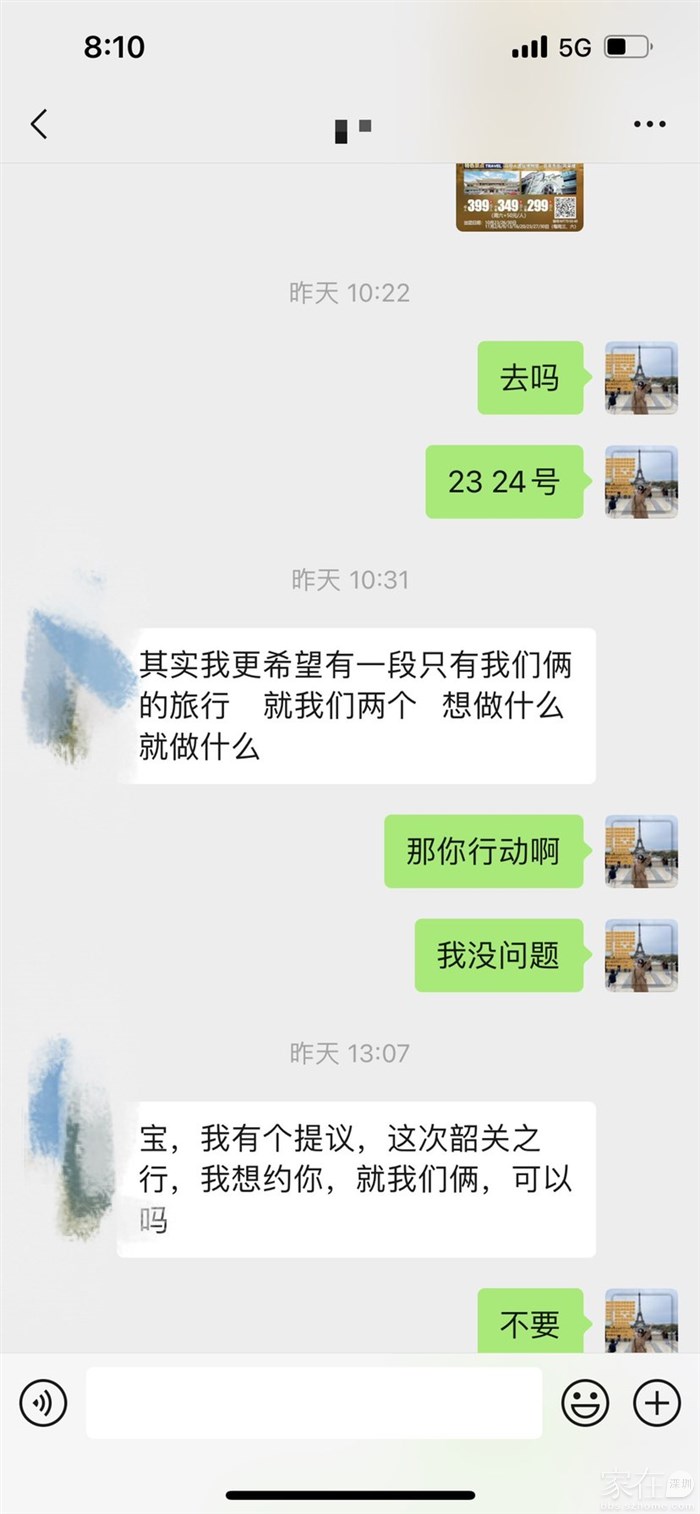Switch to voice message input
700x1514 pixels.
coord(43,1403)
